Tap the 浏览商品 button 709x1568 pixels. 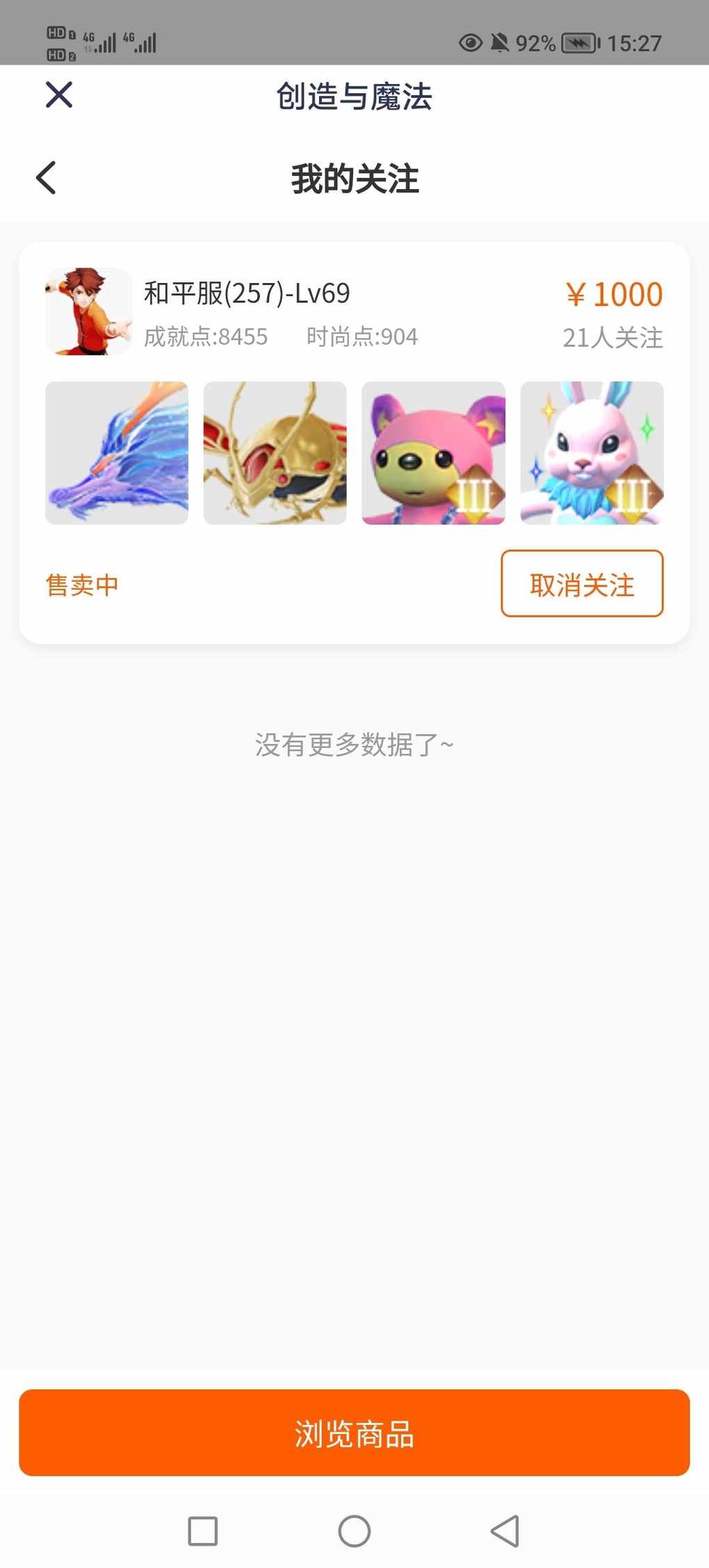pyautogui.click(x=354, y=1432)
